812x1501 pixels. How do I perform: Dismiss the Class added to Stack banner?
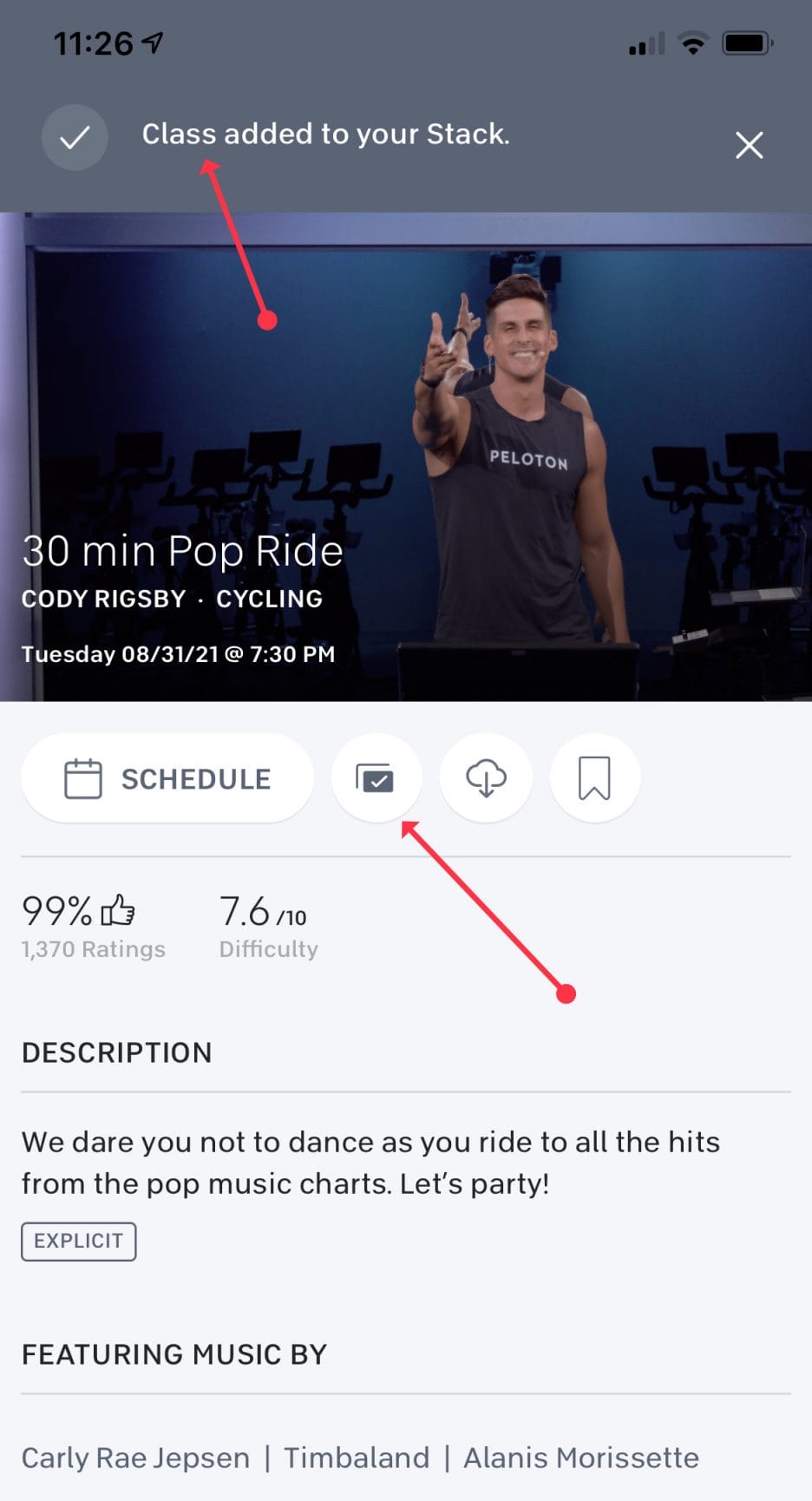749,144
